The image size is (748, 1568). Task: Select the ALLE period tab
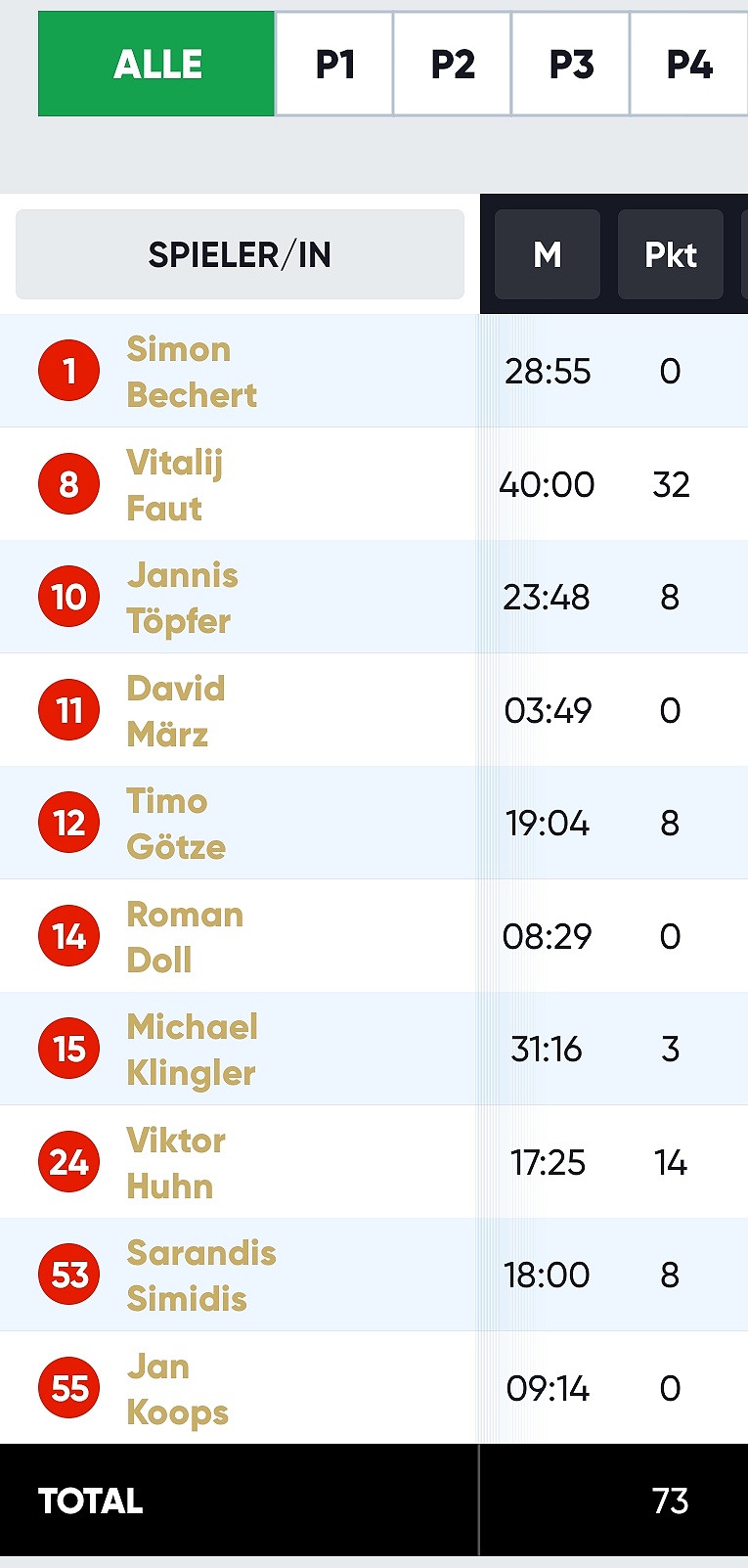(156, 65)
